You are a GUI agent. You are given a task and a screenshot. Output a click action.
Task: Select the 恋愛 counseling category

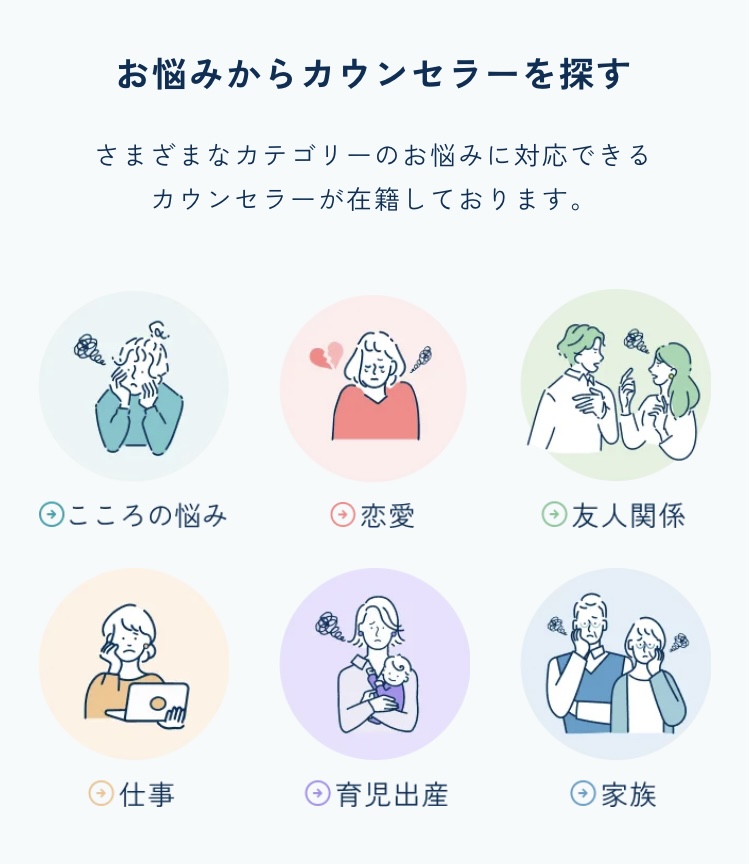(x=373, y=515)
